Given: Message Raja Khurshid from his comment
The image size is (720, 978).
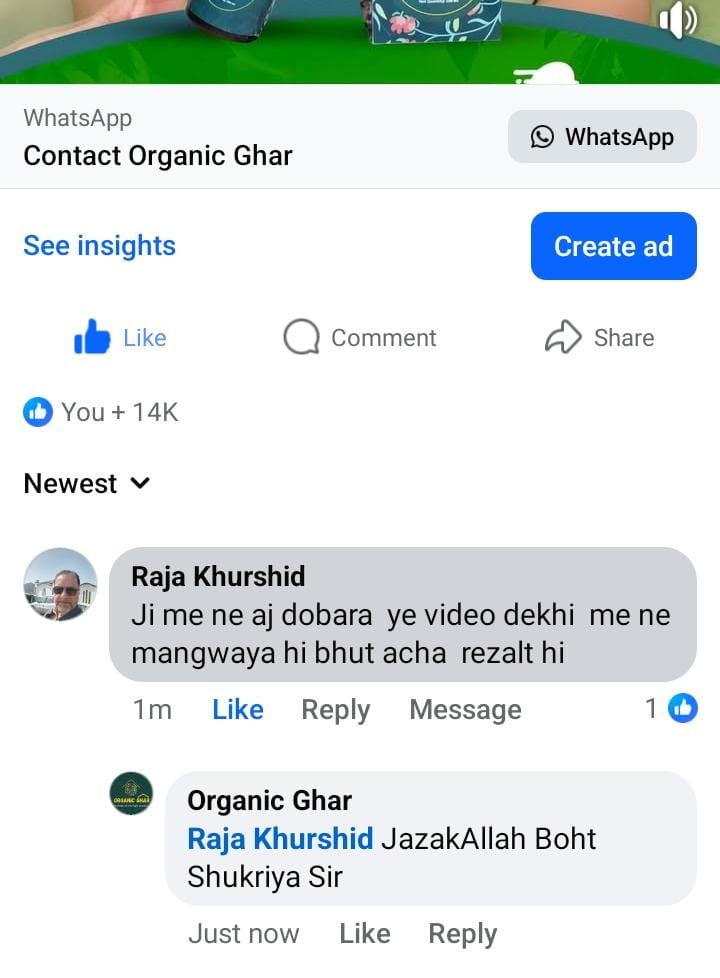Looking at the screenshot, I should (x=465, y=710).
